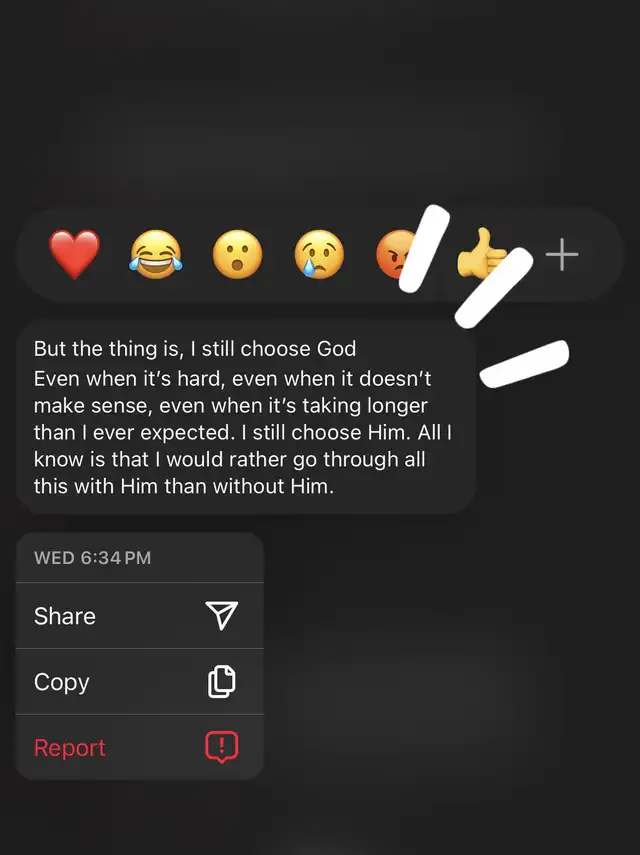Screen dimensions: 640x855
Task: React with the crying face emoji
Action: 318,256
